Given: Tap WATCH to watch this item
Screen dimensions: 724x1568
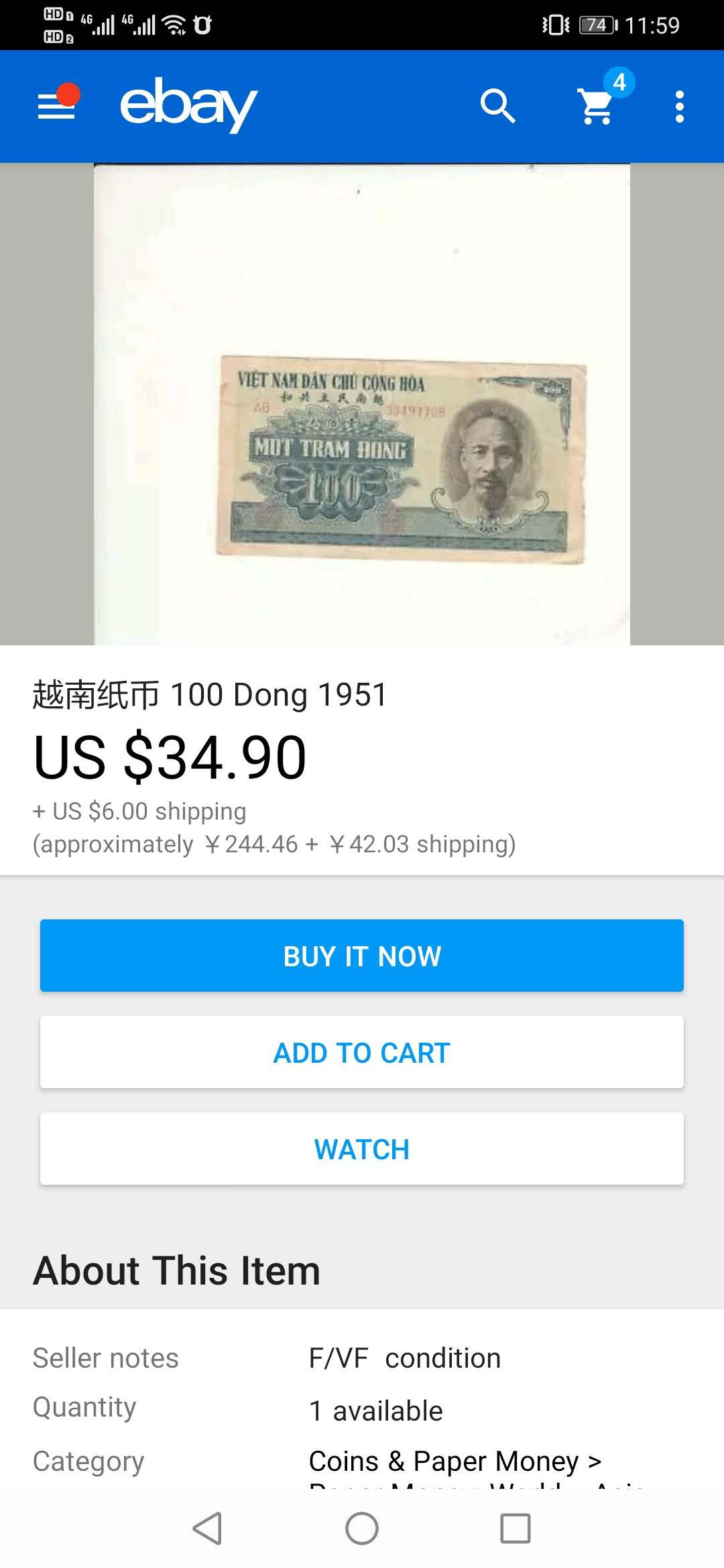Looking at the screenshot, I should click(x=362, y=1149).
